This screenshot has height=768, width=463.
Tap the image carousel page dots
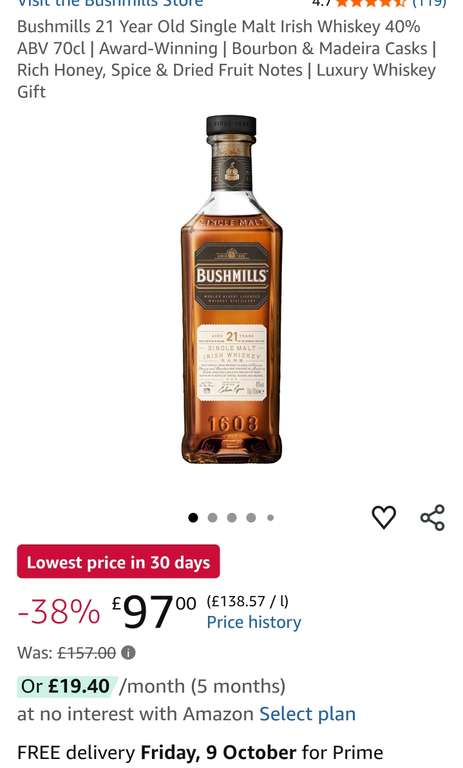(x=231, y=518)
